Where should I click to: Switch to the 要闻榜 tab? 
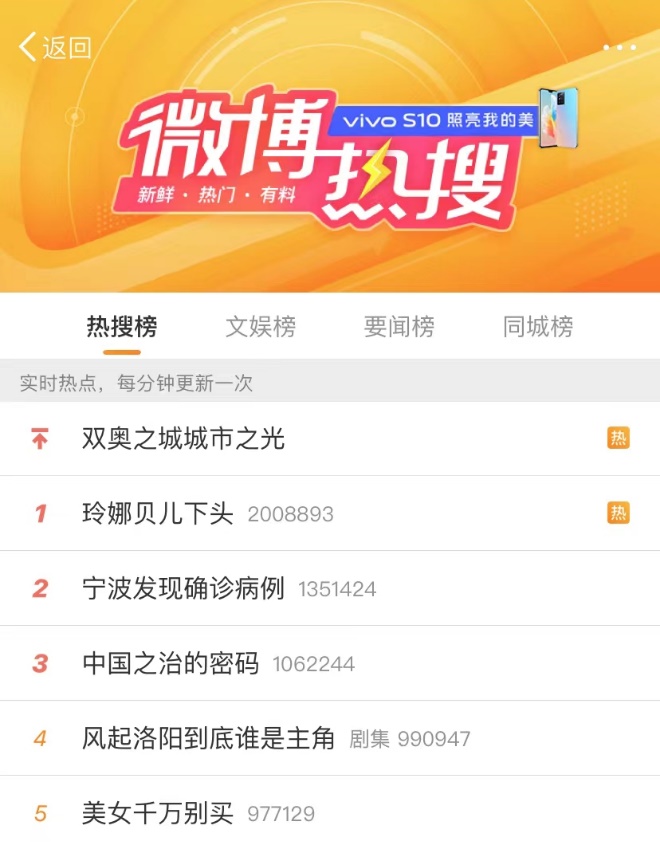(399, 326)
